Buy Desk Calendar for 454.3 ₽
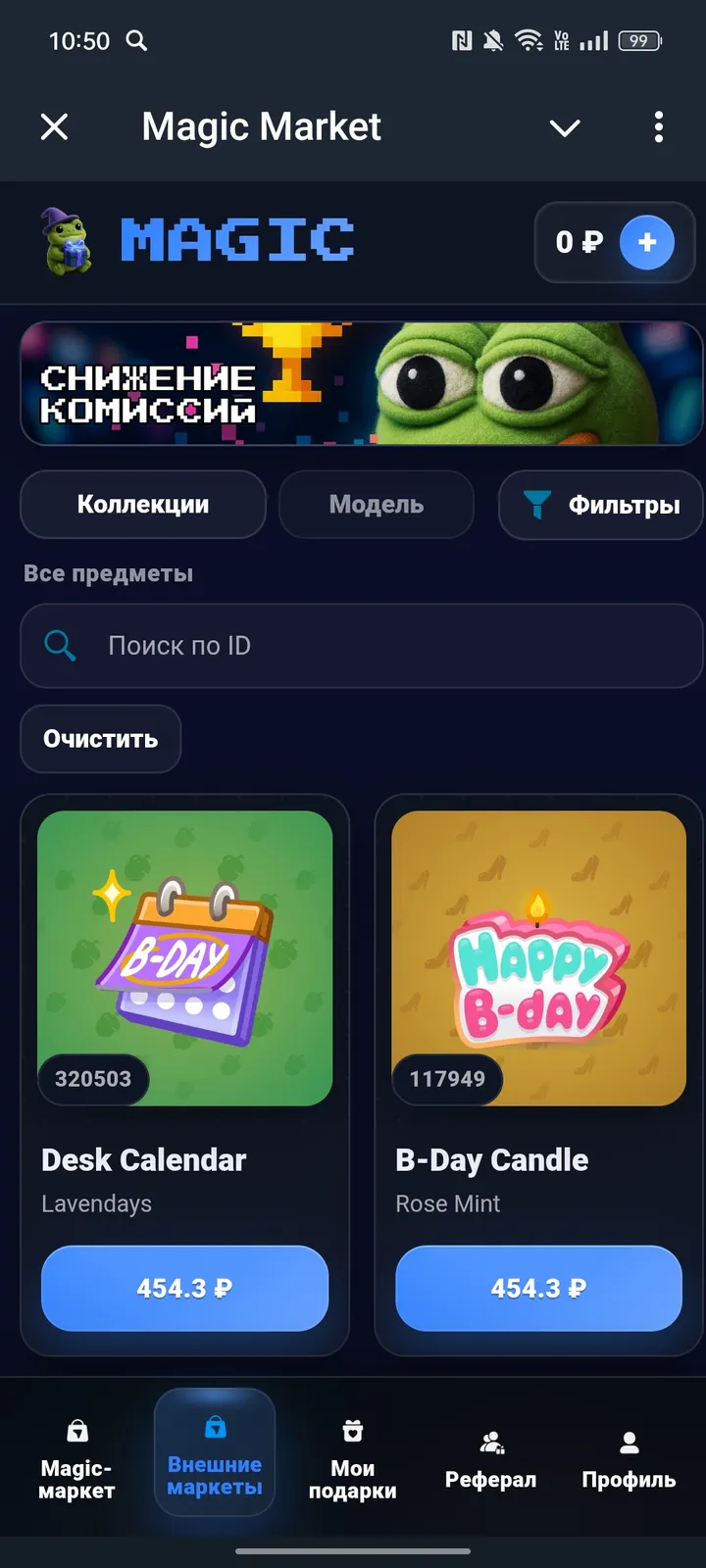The height and width of the screenshot is (1568, 706). (184, 1288)
